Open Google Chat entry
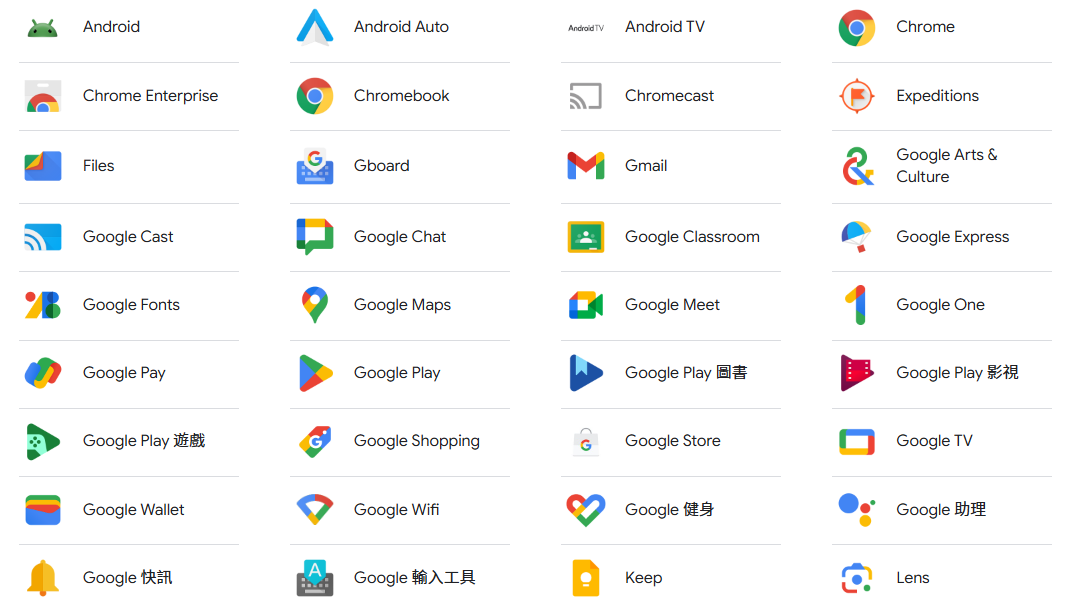 pos(399,237)
